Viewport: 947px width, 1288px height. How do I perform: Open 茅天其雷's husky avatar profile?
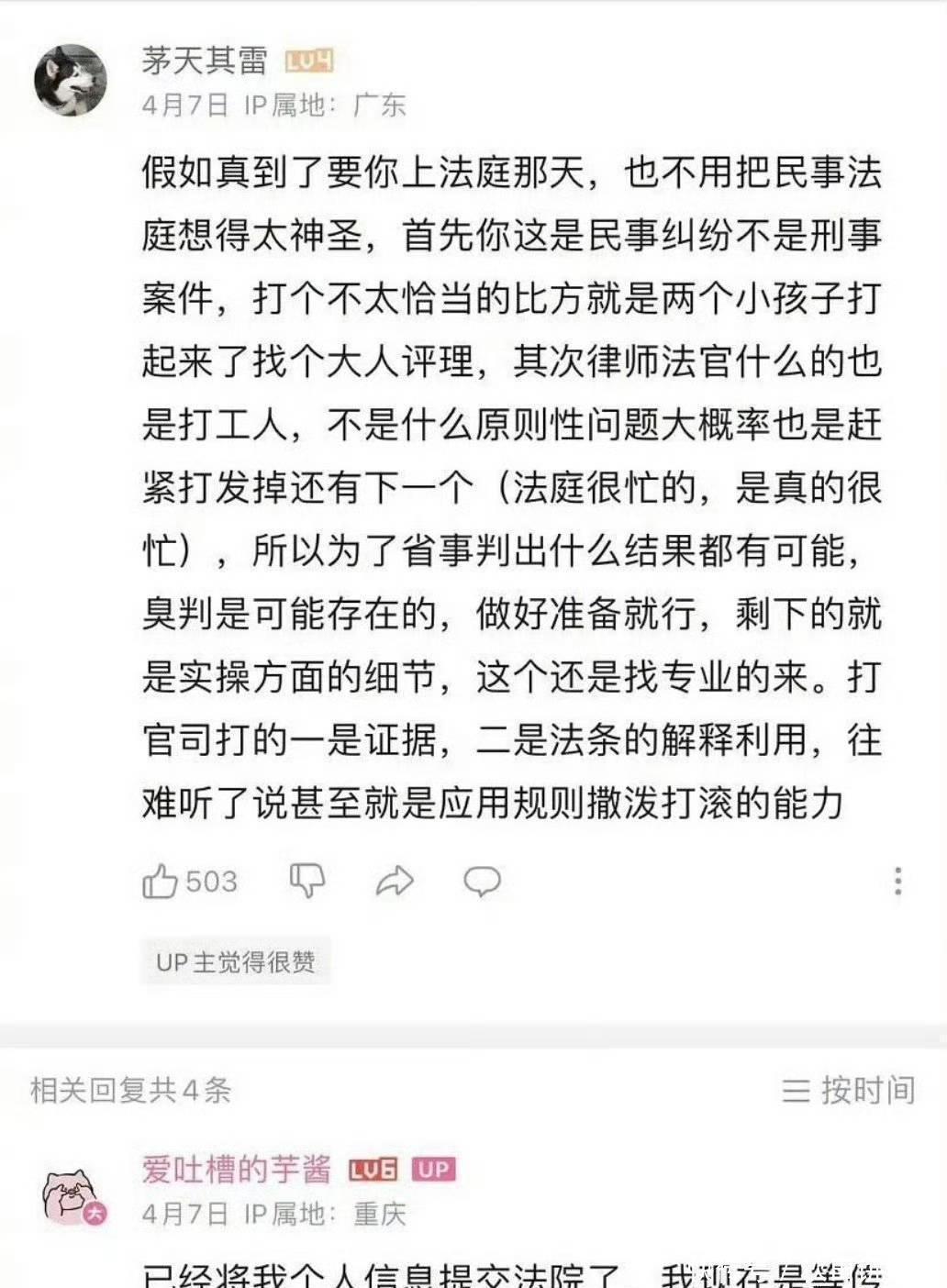[71, 81]
